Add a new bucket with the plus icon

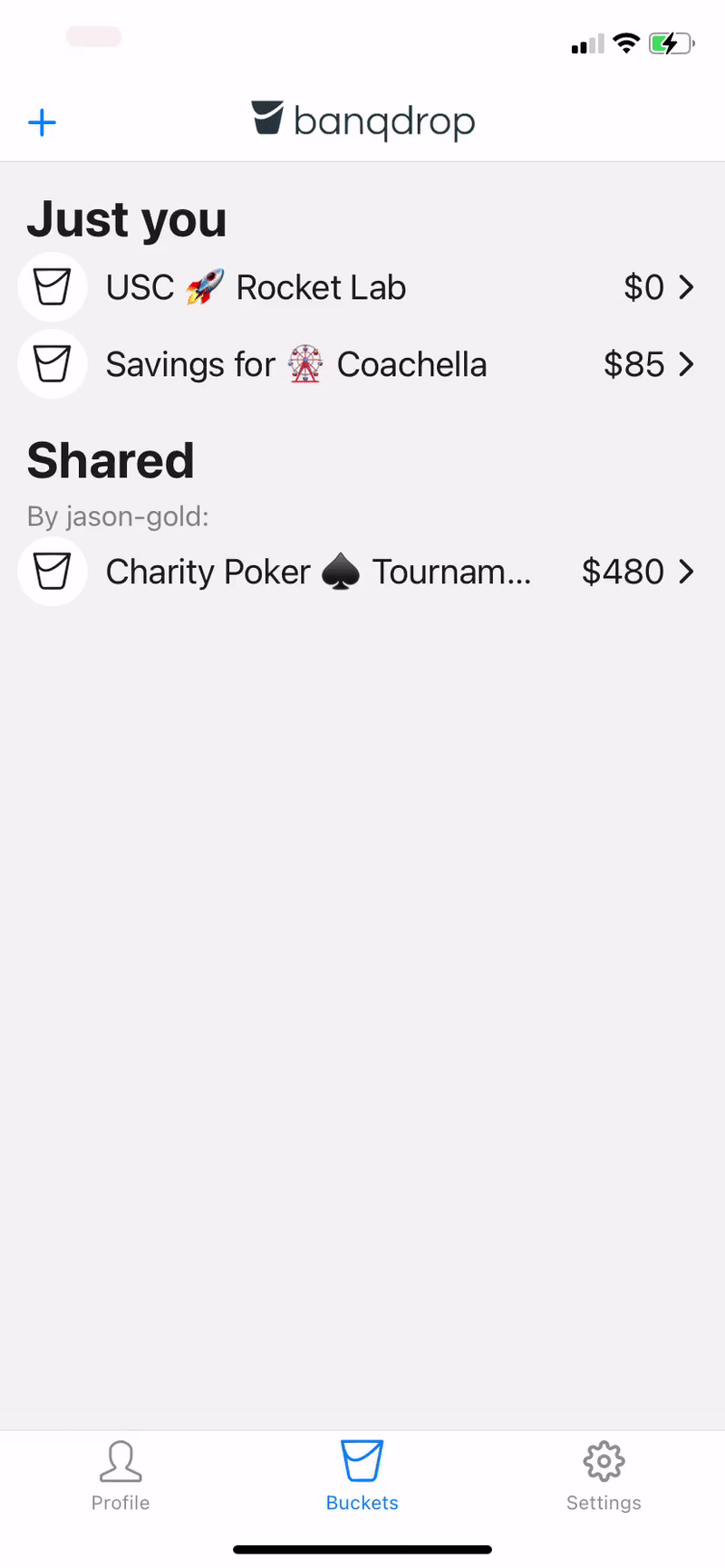tap(42, 122)
